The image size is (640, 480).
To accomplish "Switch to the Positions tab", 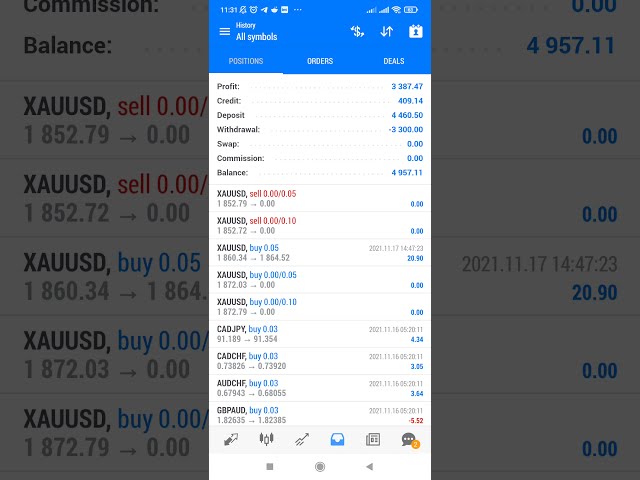I will tap(246, 61).
